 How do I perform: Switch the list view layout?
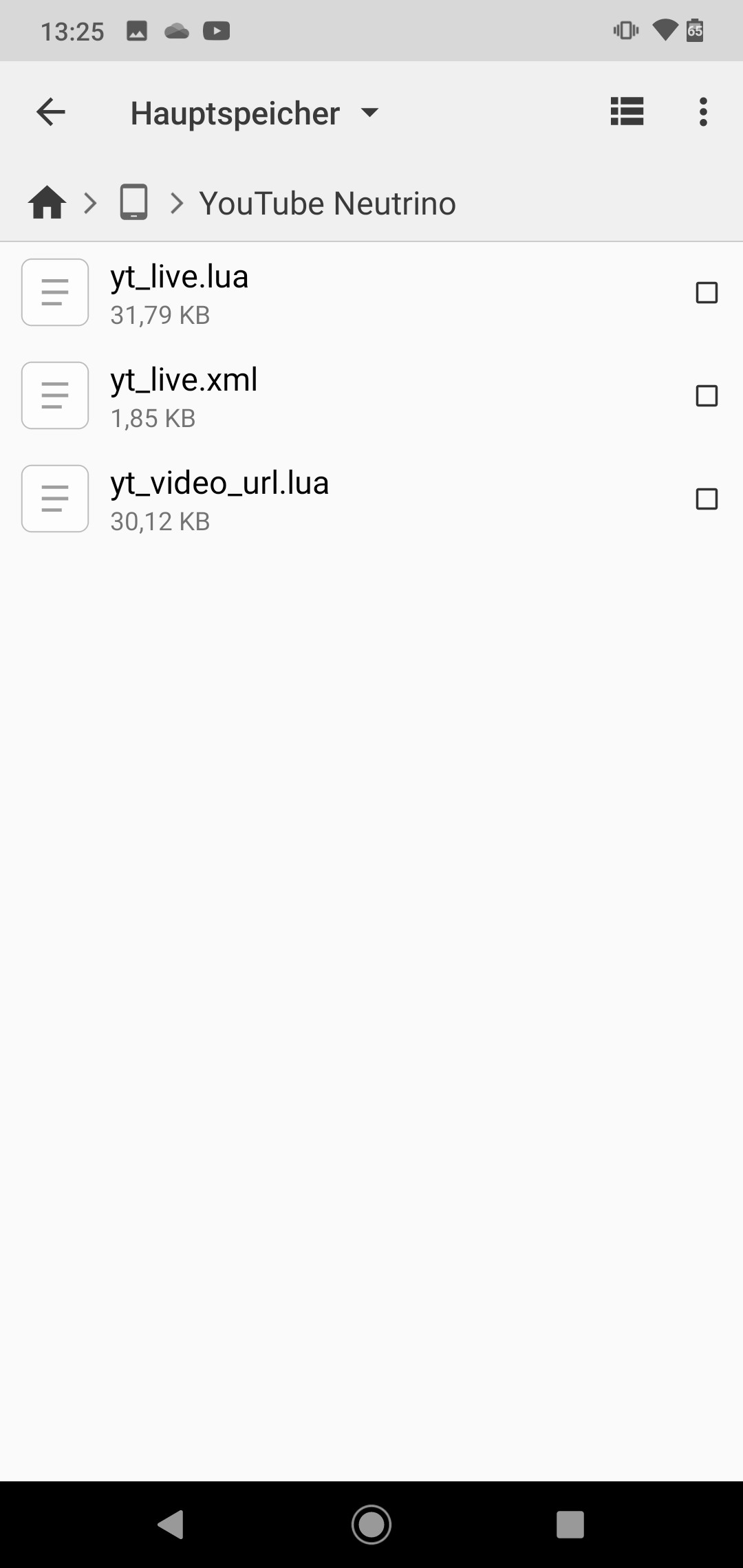click(x=627, y=111)
